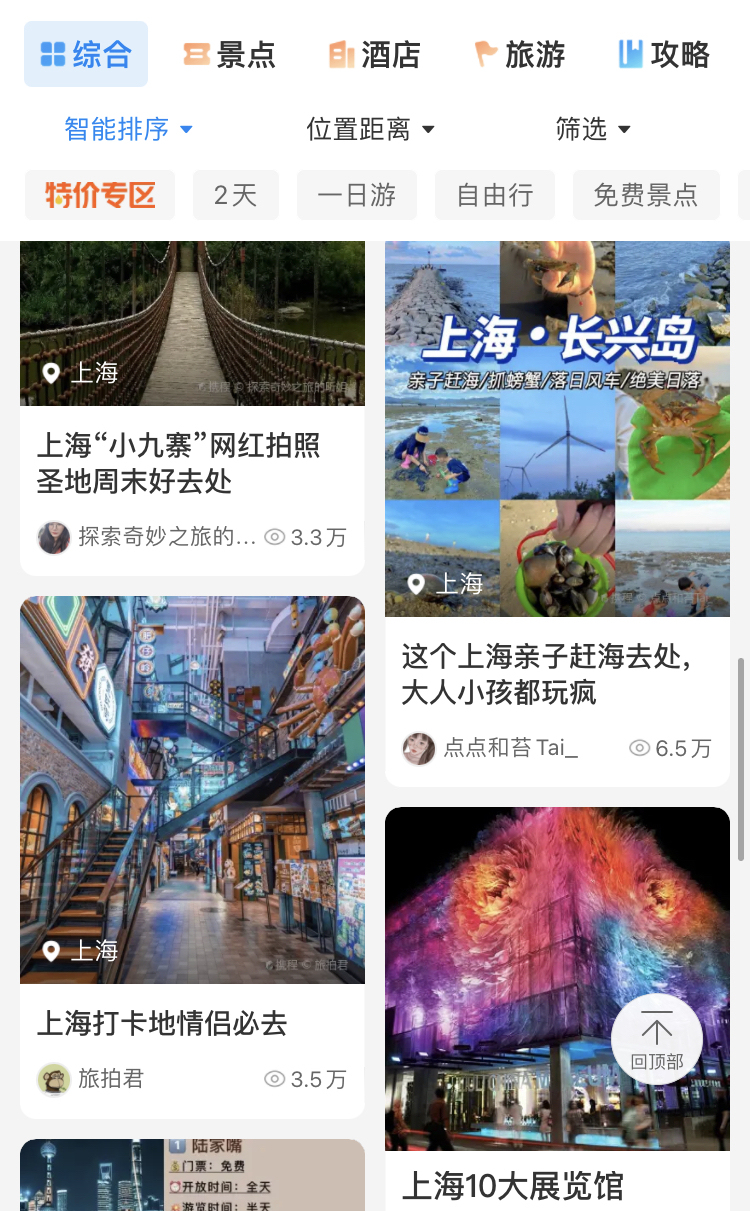Expand the 智能排序 sort dropdown
750x1211 pixels.
128,129
